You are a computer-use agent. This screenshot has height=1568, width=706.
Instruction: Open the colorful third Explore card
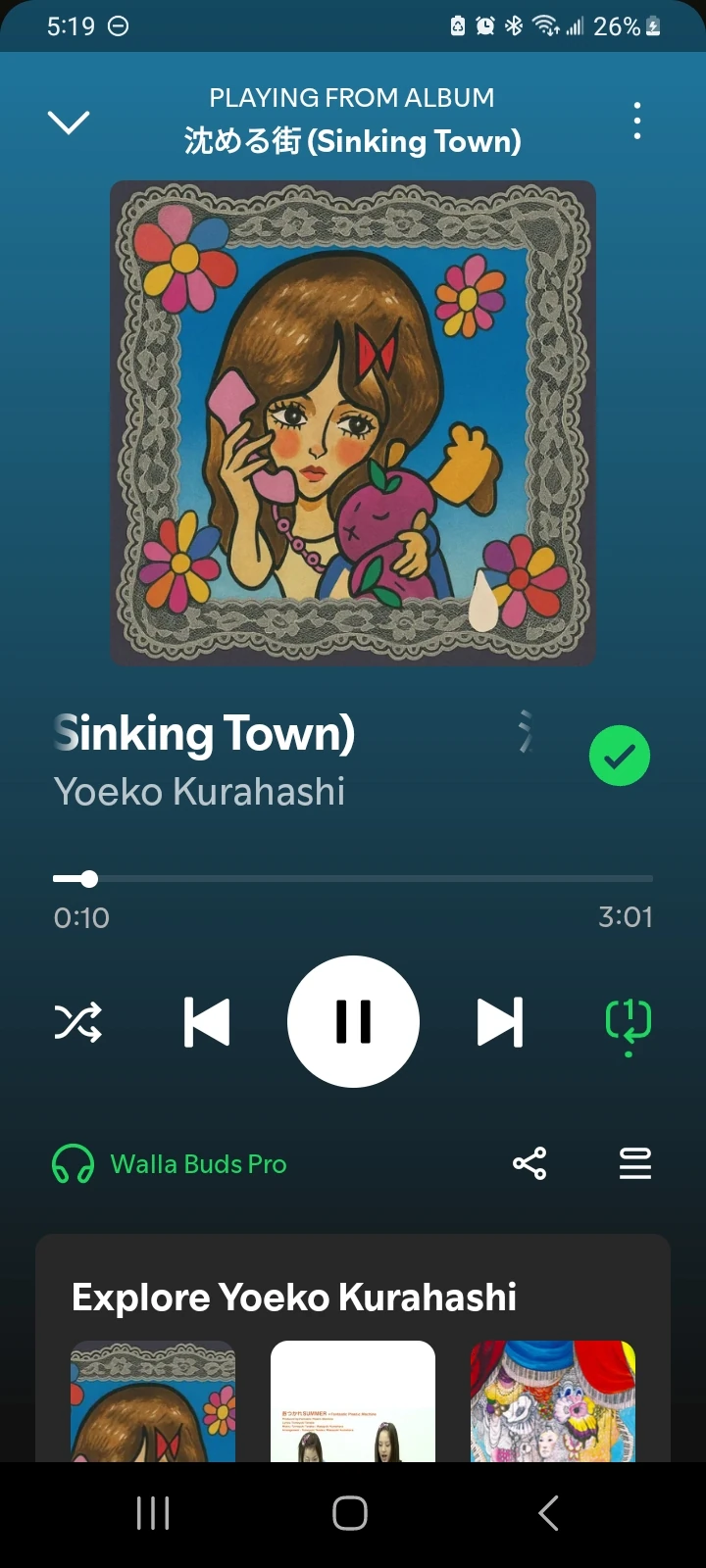pos(553,1401)
